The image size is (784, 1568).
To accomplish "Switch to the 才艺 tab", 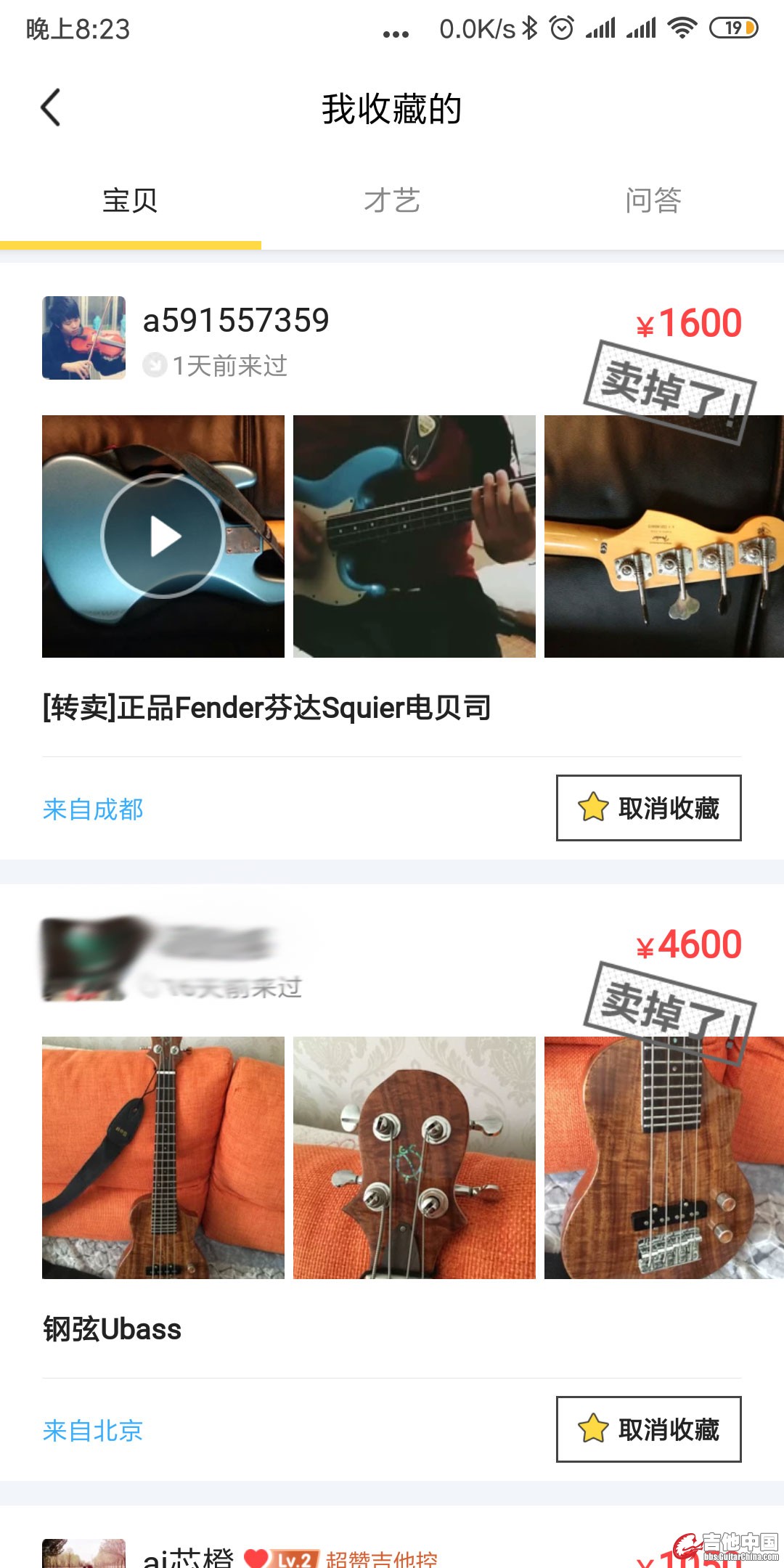I will [x=392, y=201].
